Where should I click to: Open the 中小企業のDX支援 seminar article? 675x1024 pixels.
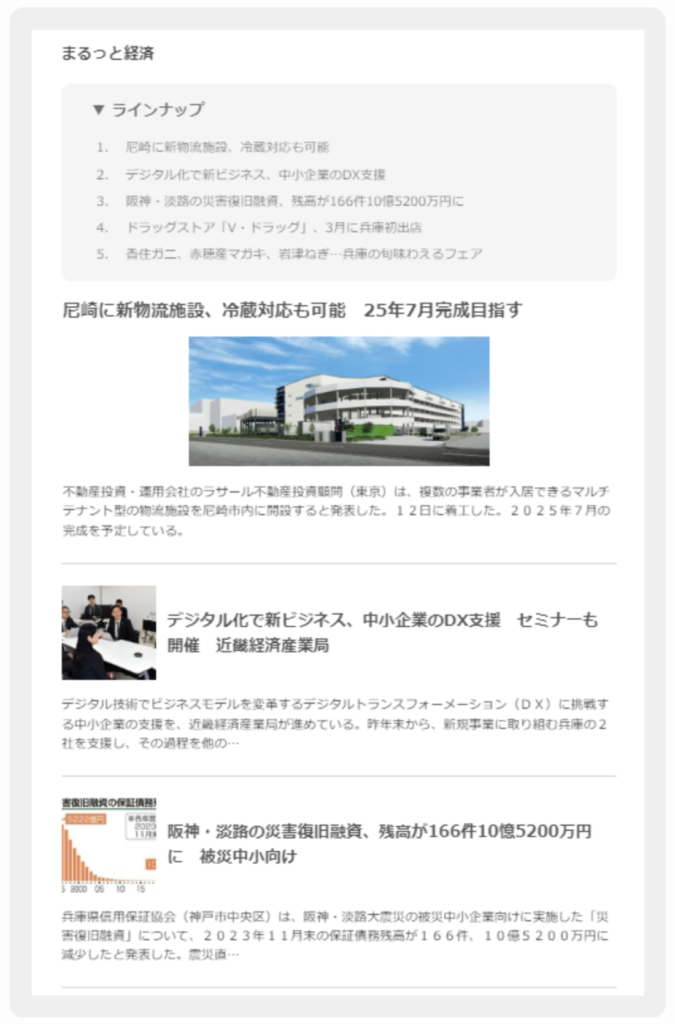tap(382, 633)
